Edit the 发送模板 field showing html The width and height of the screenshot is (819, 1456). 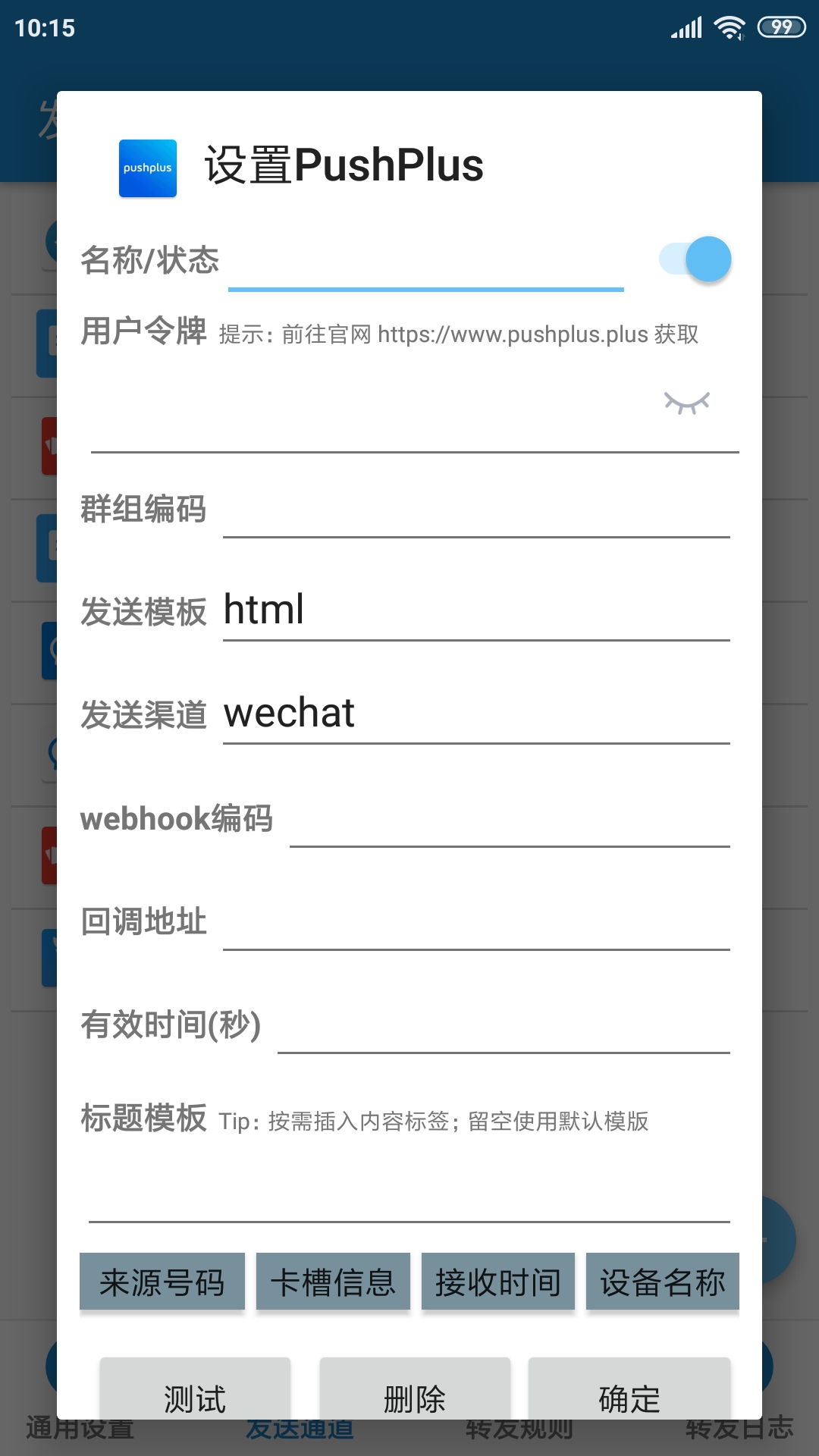pyautogui.click(x=475, y=611)
